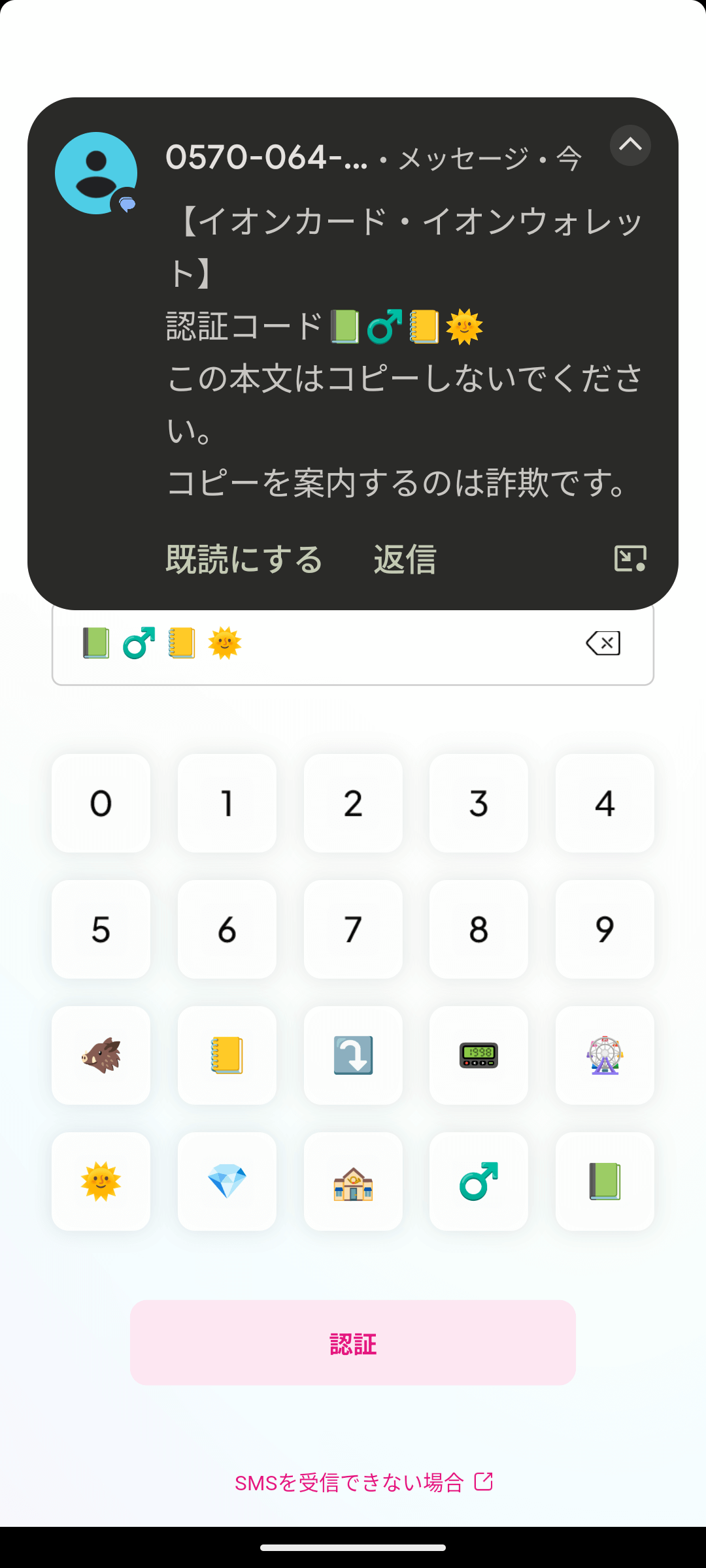Select the sun face emoji key
The height and width of the screenshot is (1568, 706).
click(x=101, y=1181)
